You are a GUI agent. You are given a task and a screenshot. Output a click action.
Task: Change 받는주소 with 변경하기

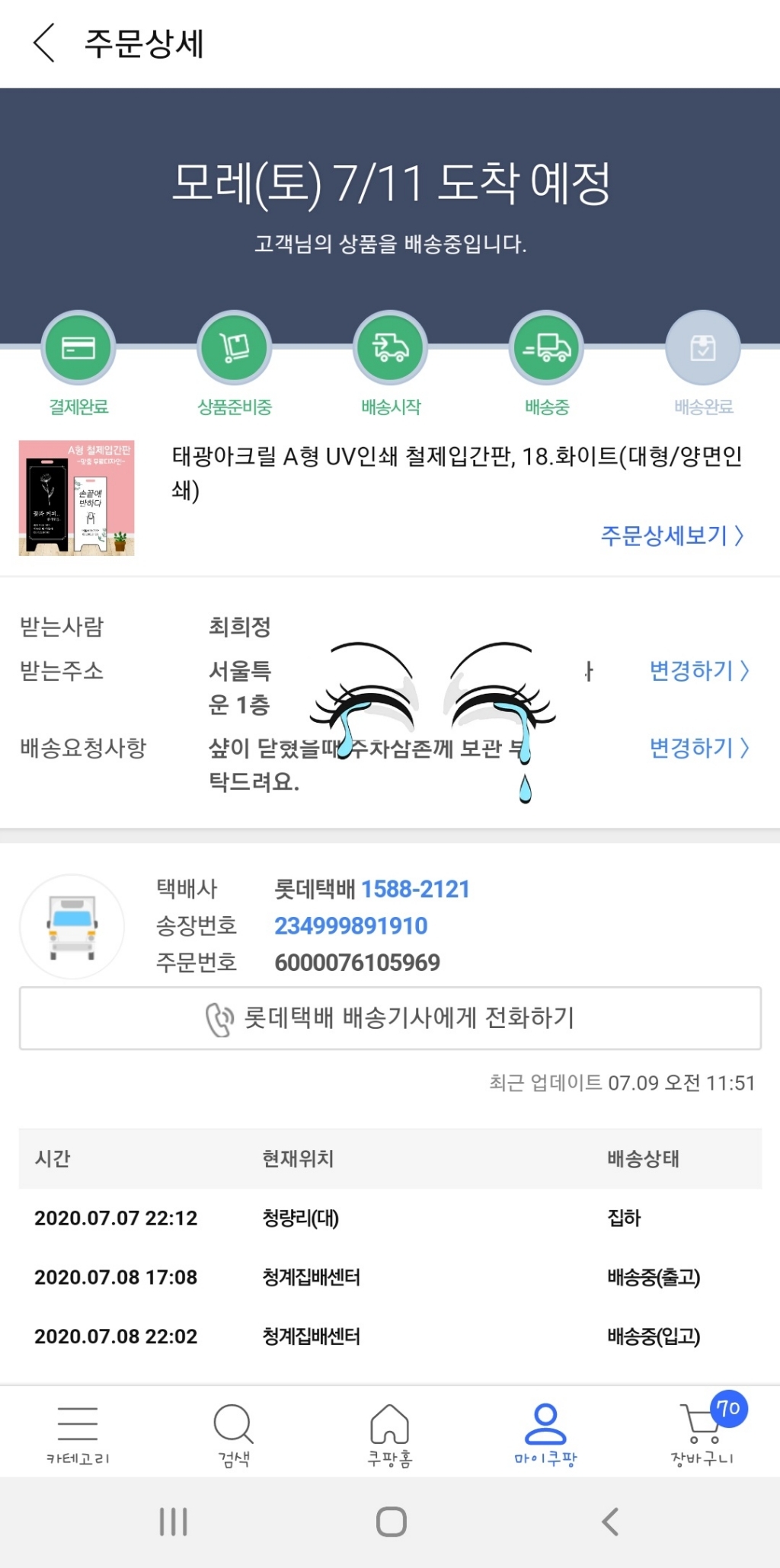[x=698, y=671]
